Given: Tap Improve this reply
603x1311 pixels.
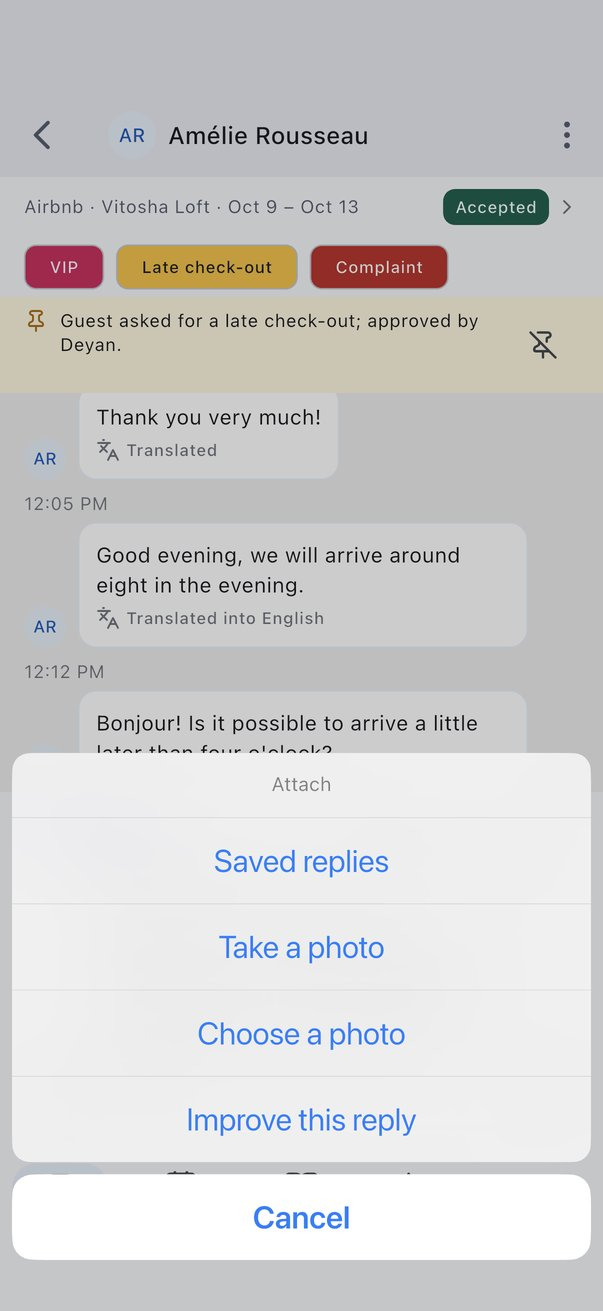Looking at the screenshot, I should click(301, 1119).
